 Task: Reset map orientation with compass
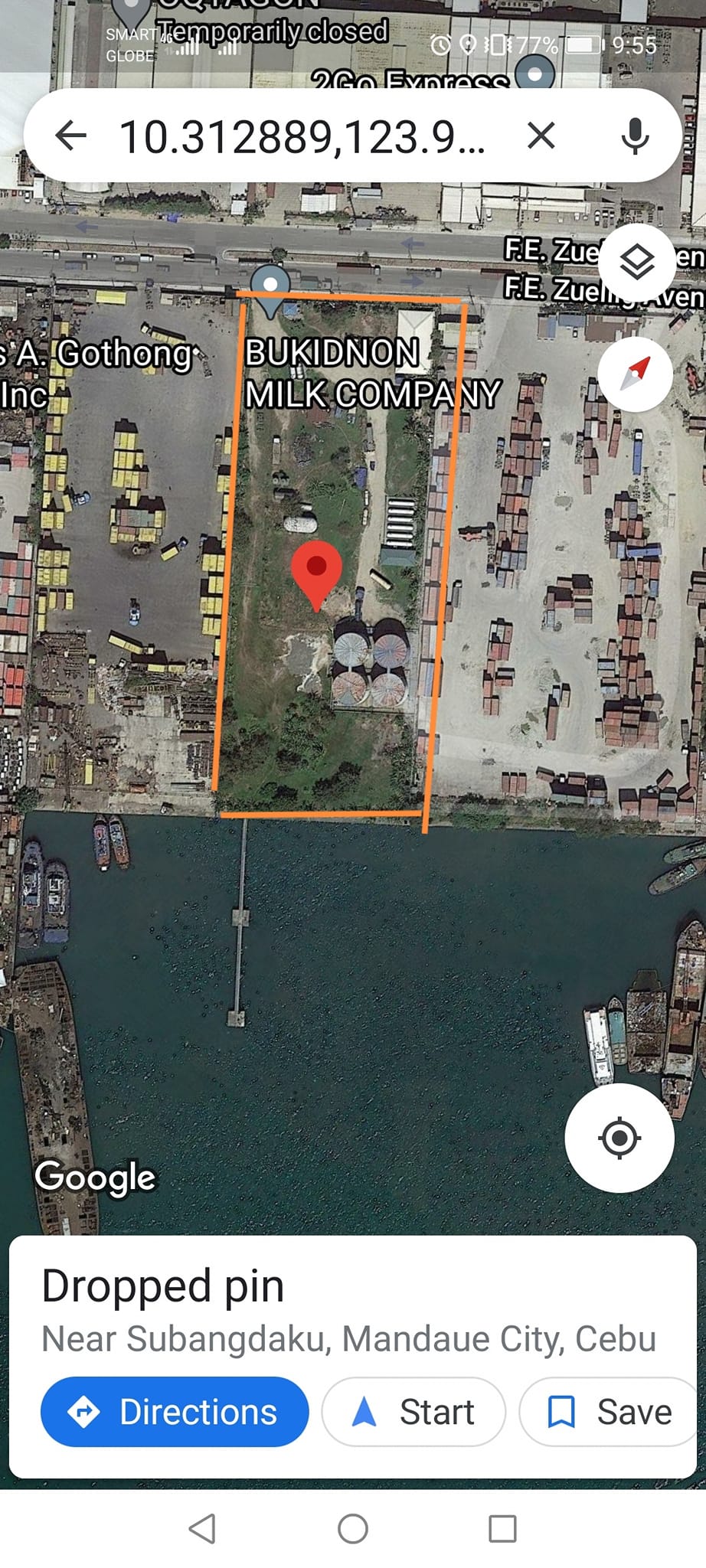[x=636, y=374]
